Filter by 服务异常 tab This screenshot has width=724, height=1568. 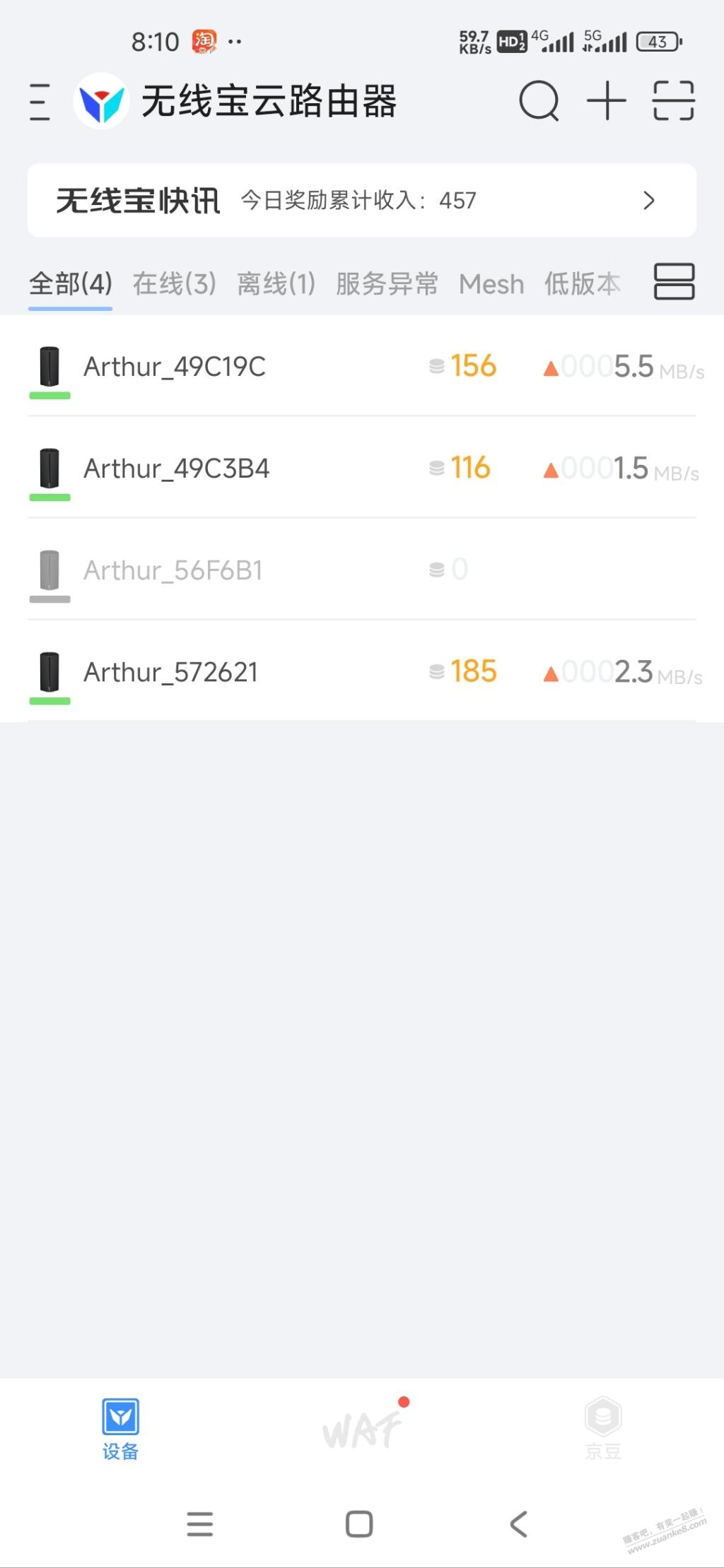(387, 284)
